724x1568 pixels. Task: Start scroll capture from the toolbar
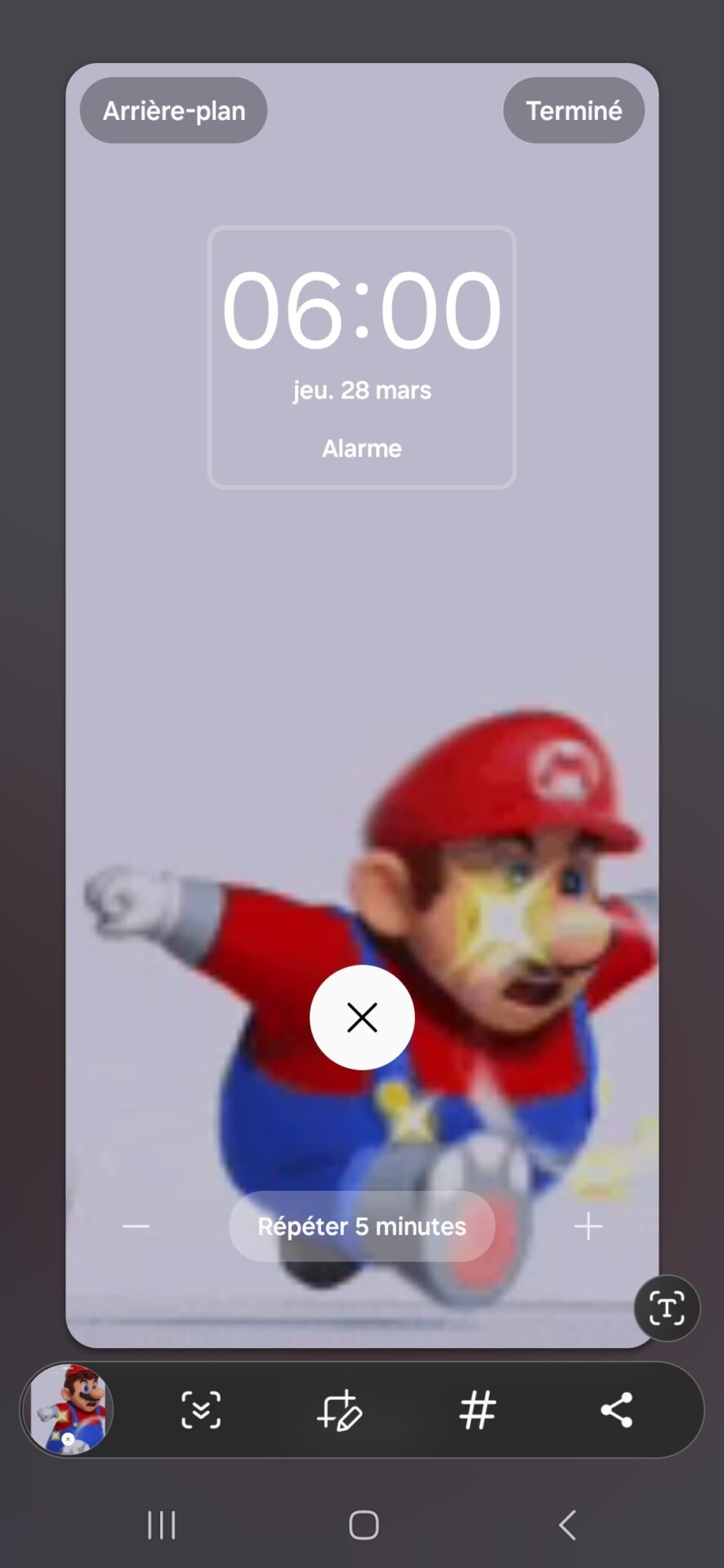tap(201, 1410)
